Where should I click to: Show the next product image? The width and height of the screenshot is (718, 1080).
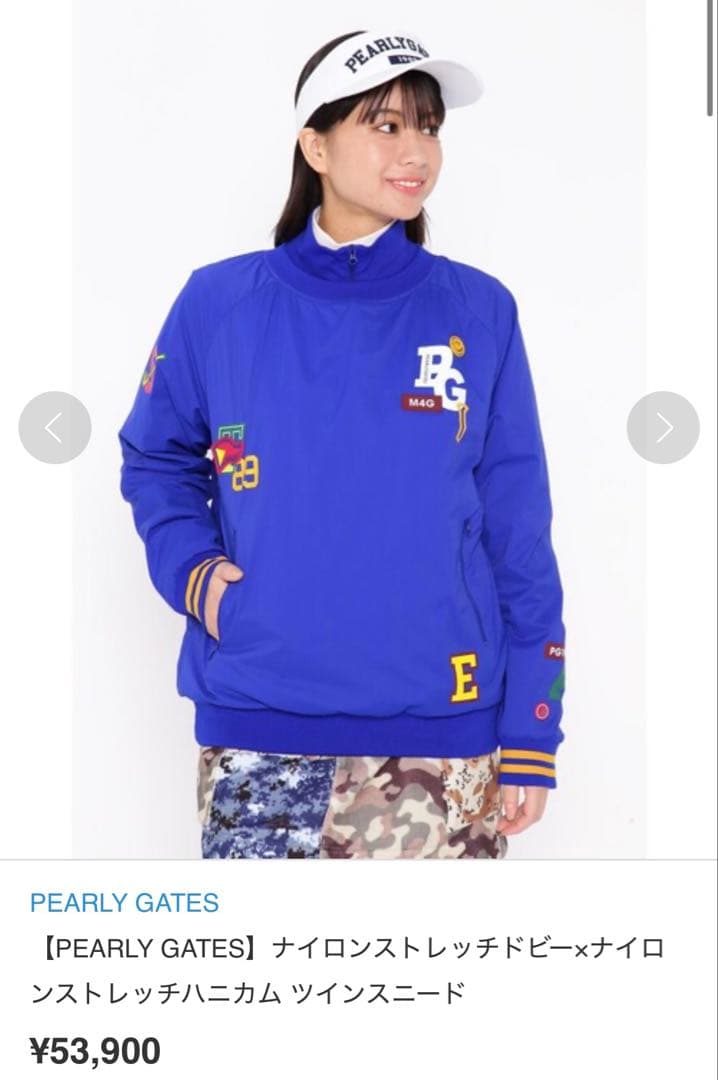pyautogui.click(x=663, y=427)
